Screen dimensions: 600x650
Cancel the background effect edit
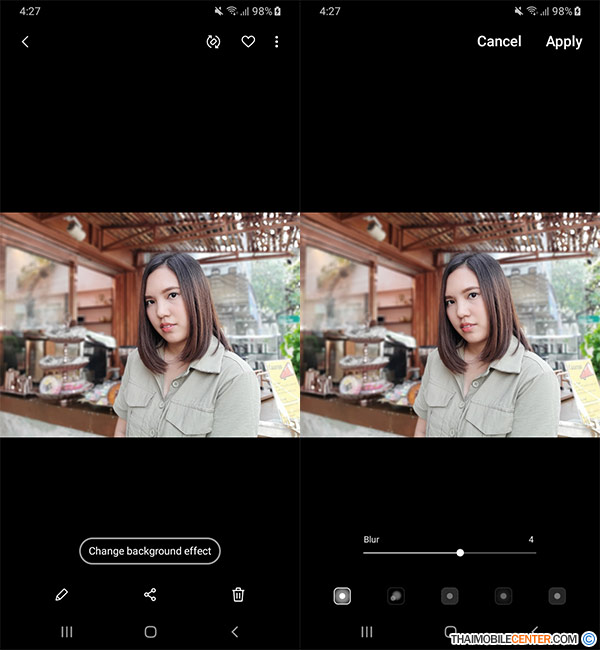point(499,42)
